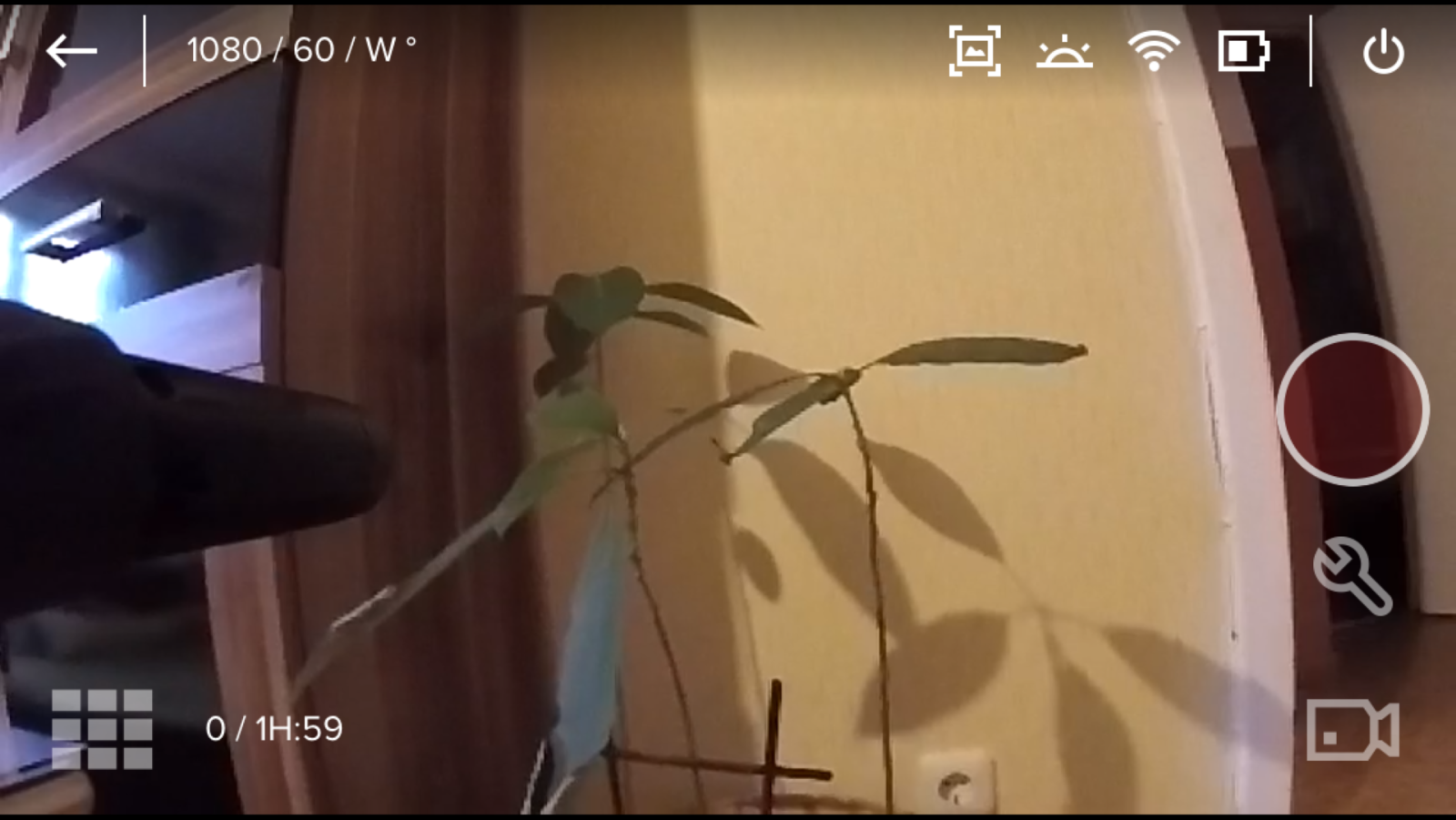The height and width of the screenshot is (820, 1456).
Task: Open the media grid gallery
Action: click(x=102, y=729)
